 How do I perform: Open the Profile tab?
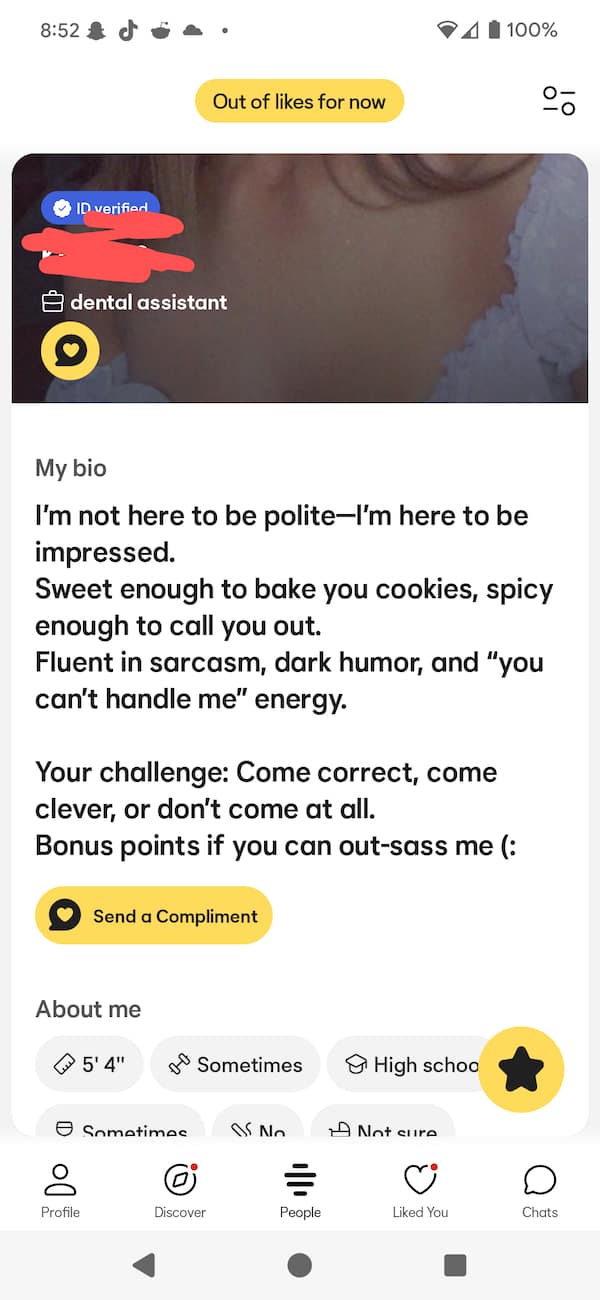pyautogui.click(x=60, y=1191)
